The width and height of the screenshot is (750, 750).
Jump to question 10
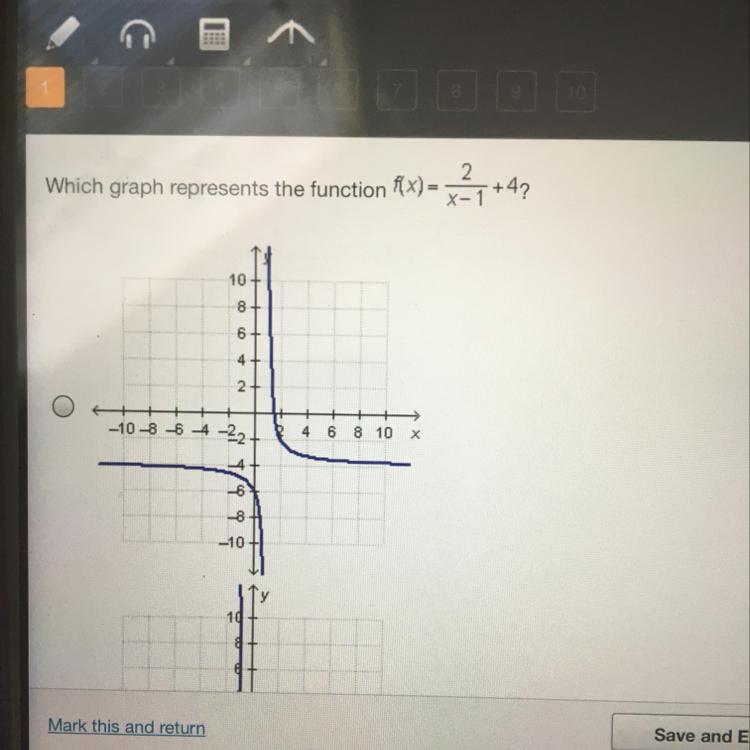[x=574, y=90]
